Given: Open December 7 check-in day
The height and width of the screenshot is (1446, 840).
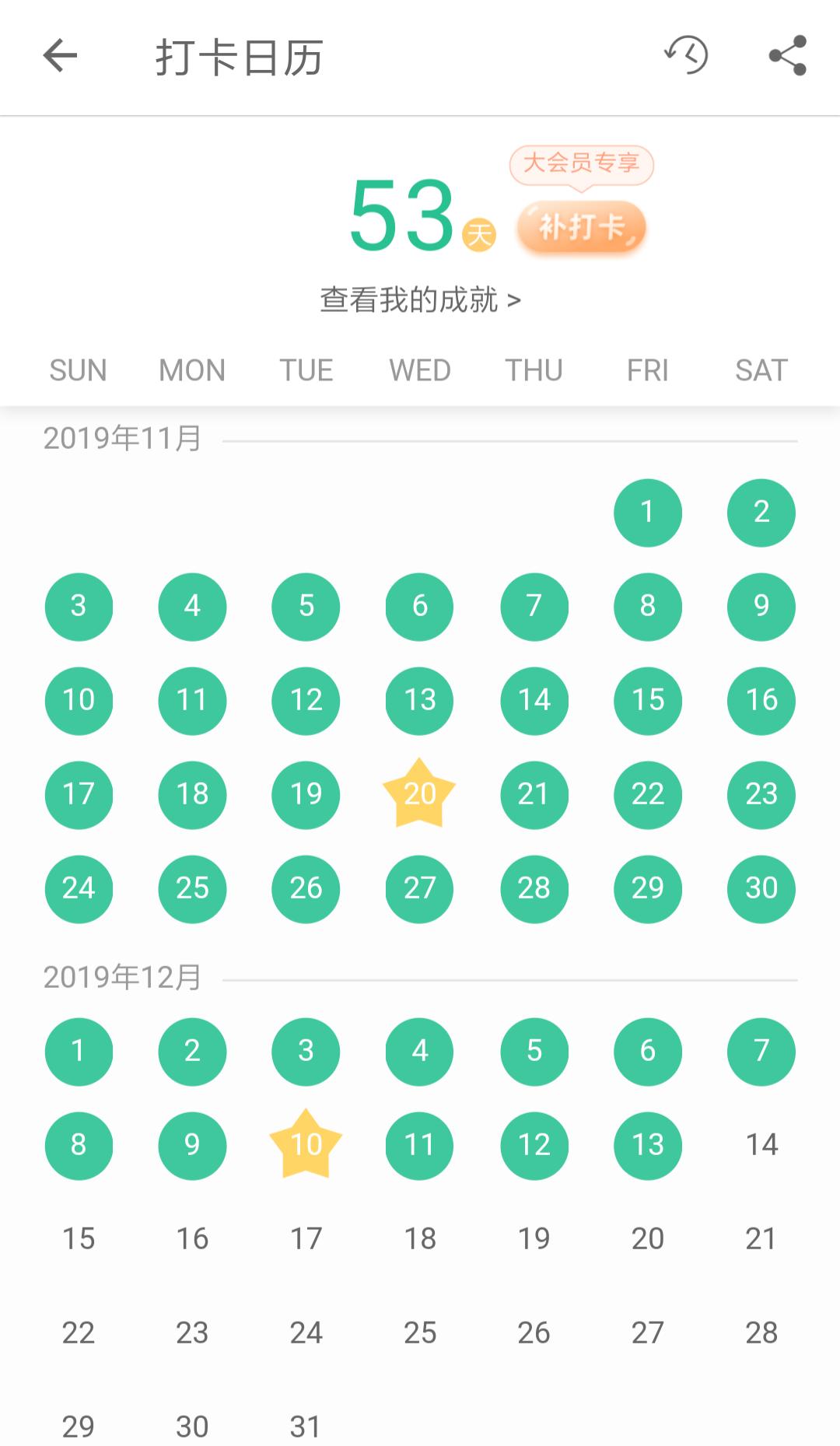Looking at the screenshot, I should coord(761,1051).
